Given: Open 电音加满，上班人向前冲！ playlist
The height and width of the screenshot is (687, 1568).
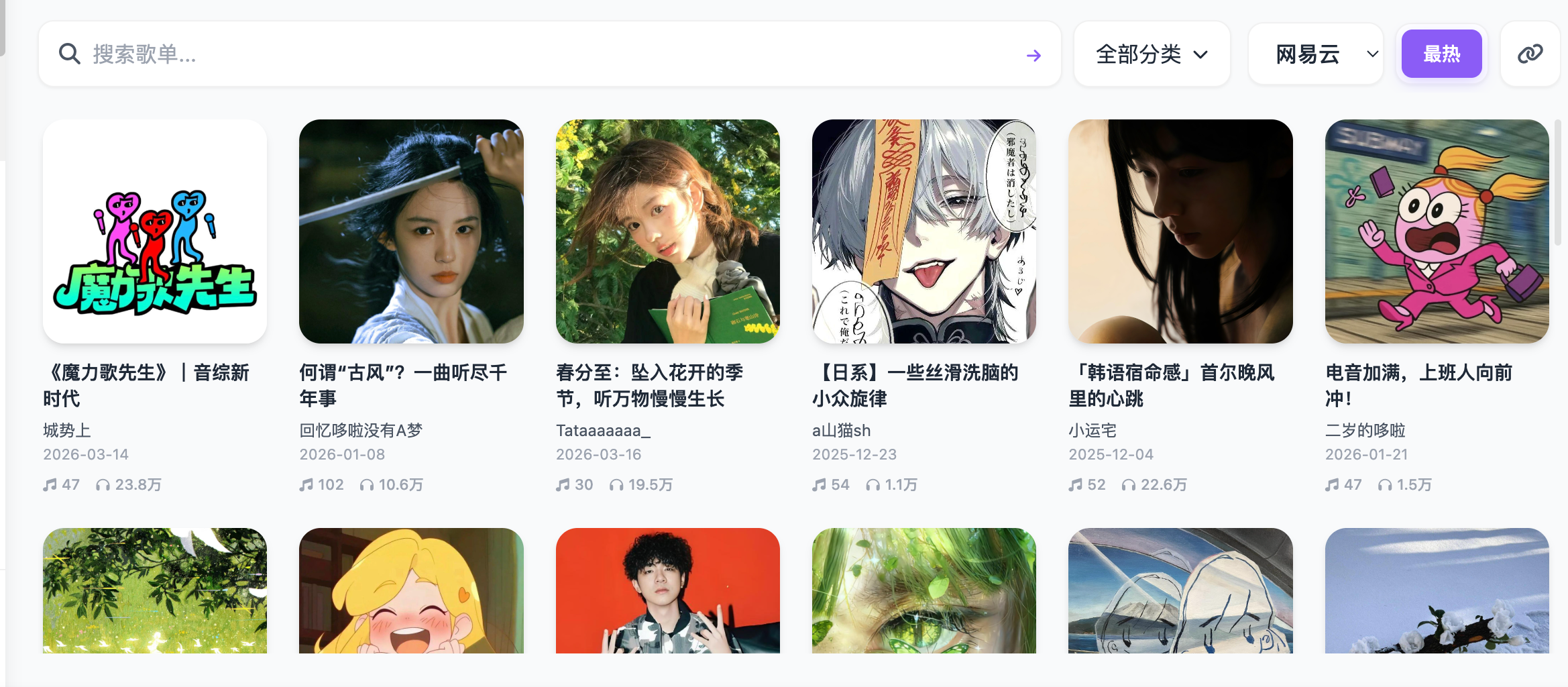Looking at the screenshot, I should [x=1437, y=231].
